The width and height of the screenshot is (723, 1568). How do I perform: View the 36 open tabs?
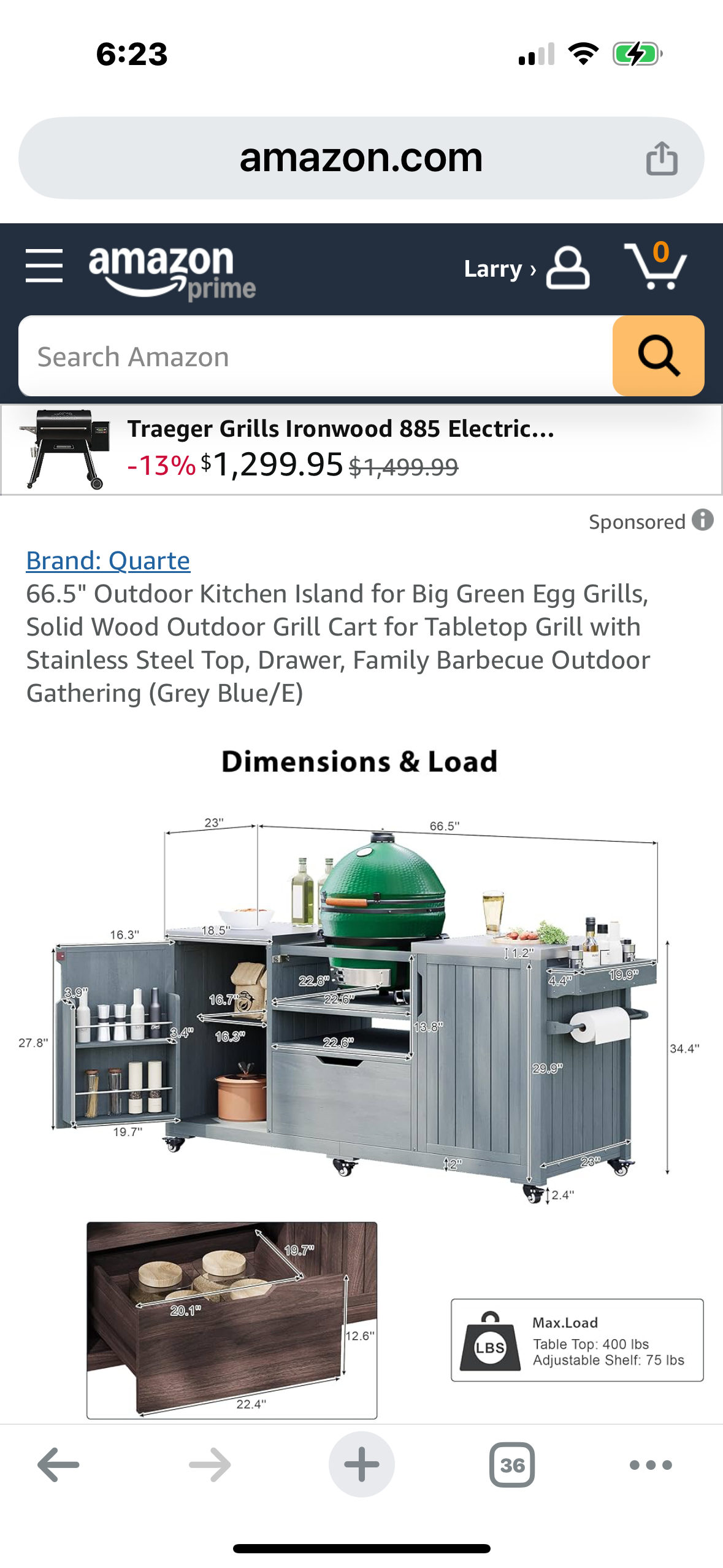[x=512, y=1464]
